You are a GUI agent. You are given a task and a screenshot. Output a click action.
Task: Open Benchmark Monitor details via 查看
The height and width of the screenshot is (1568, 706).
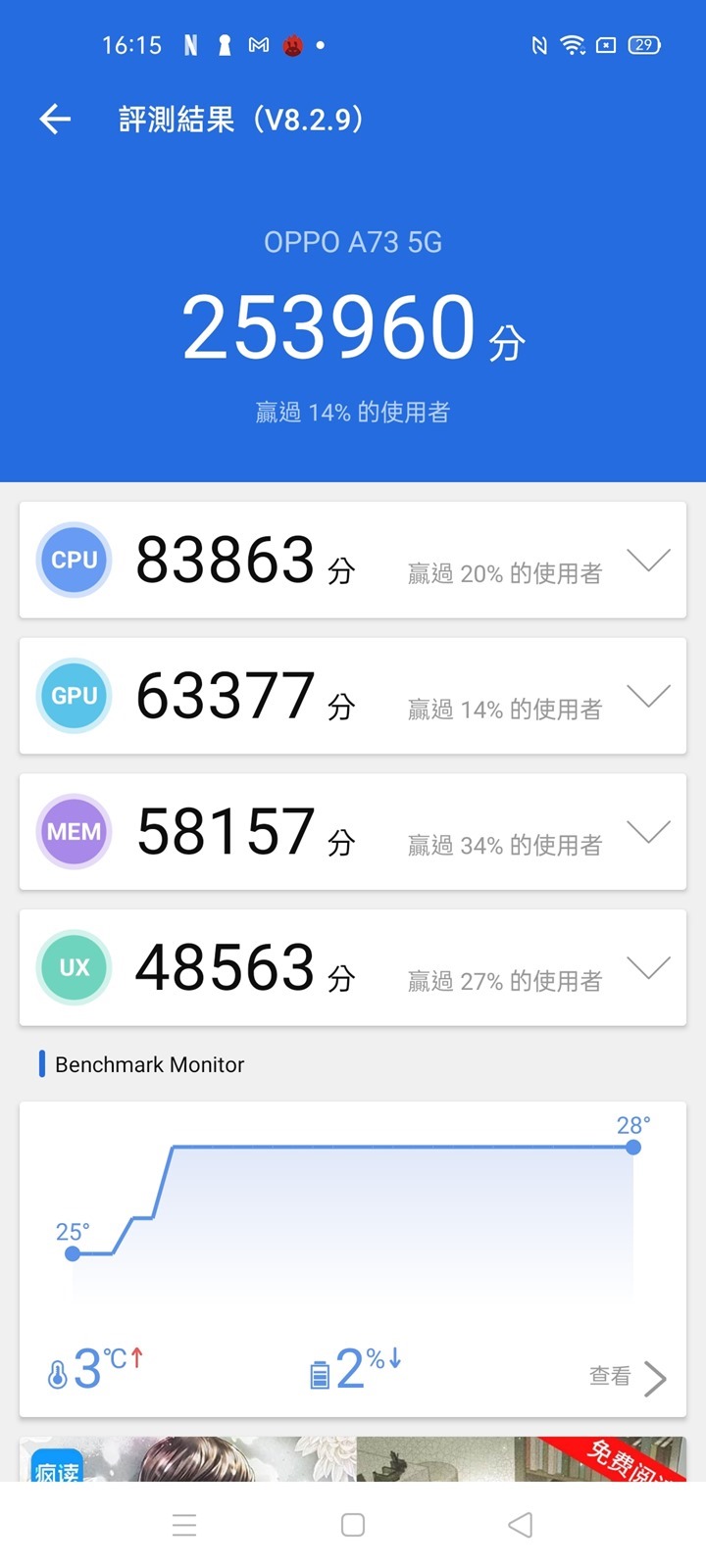click(628, 1377)
